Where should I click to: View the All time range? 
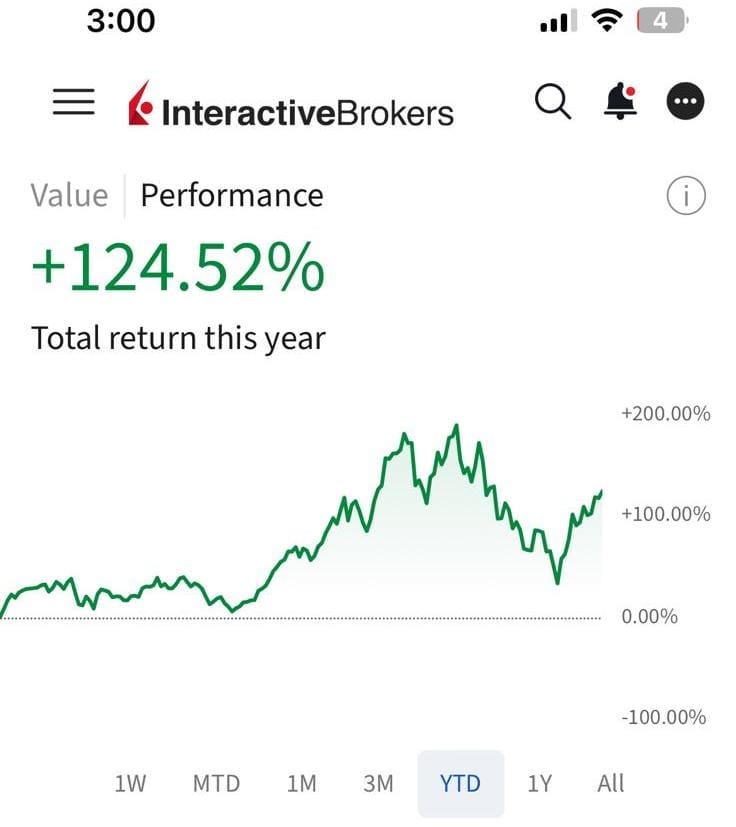point(610,784)
